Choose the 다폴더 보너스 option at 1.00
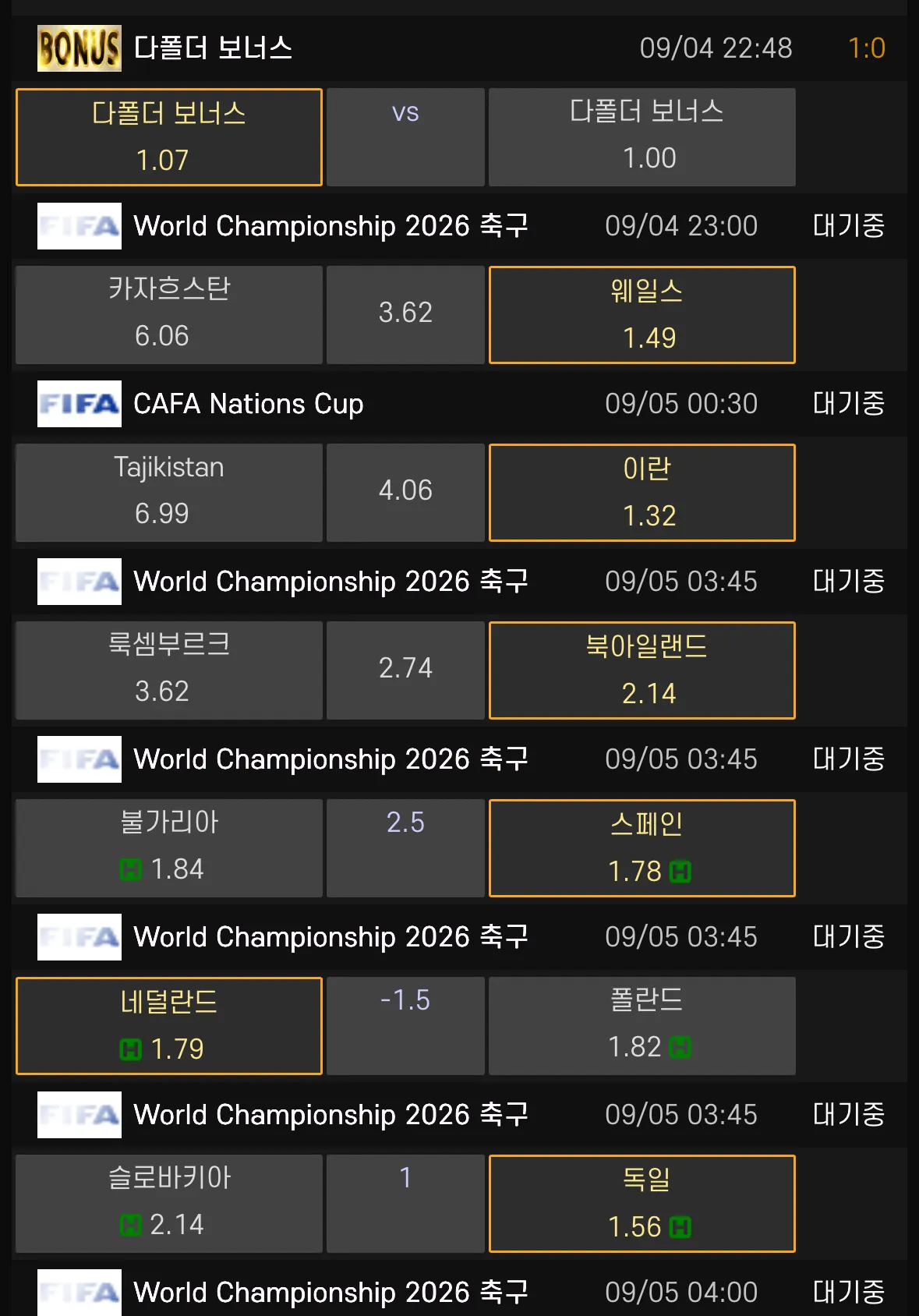Viewport: 919px width, 1316px height. click(x=642, y=137)
